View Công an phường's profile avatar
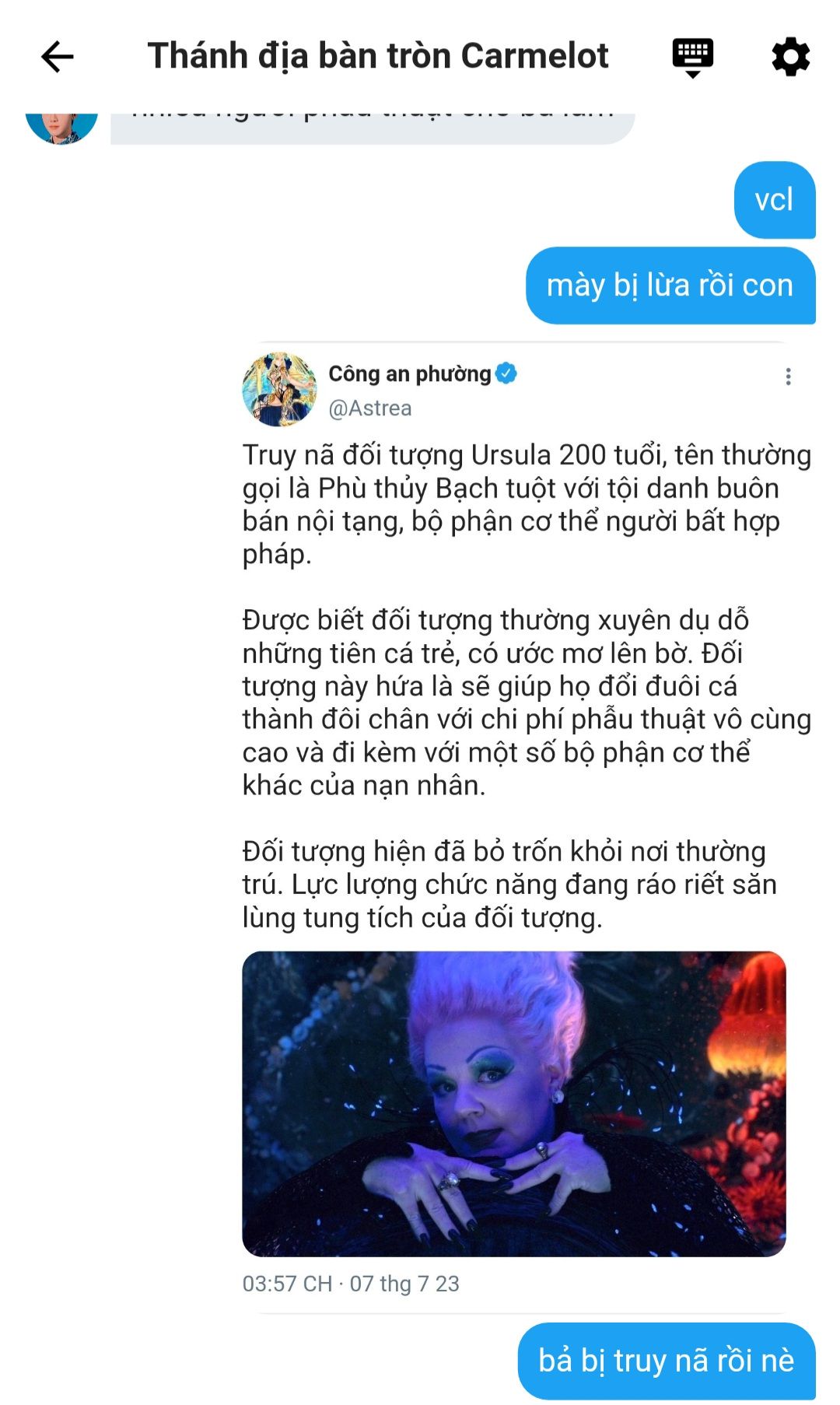 pos(280,389)
